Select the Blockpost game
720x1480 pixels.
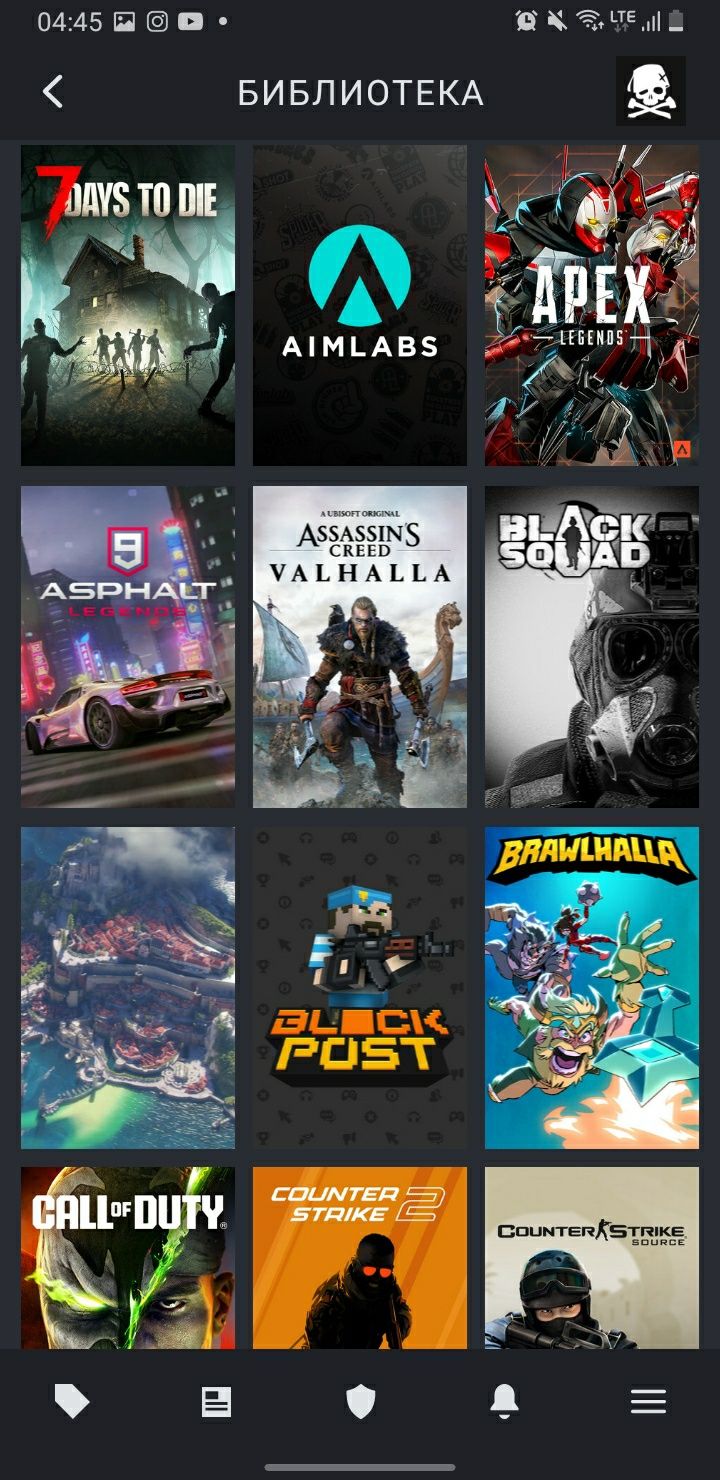360,987
